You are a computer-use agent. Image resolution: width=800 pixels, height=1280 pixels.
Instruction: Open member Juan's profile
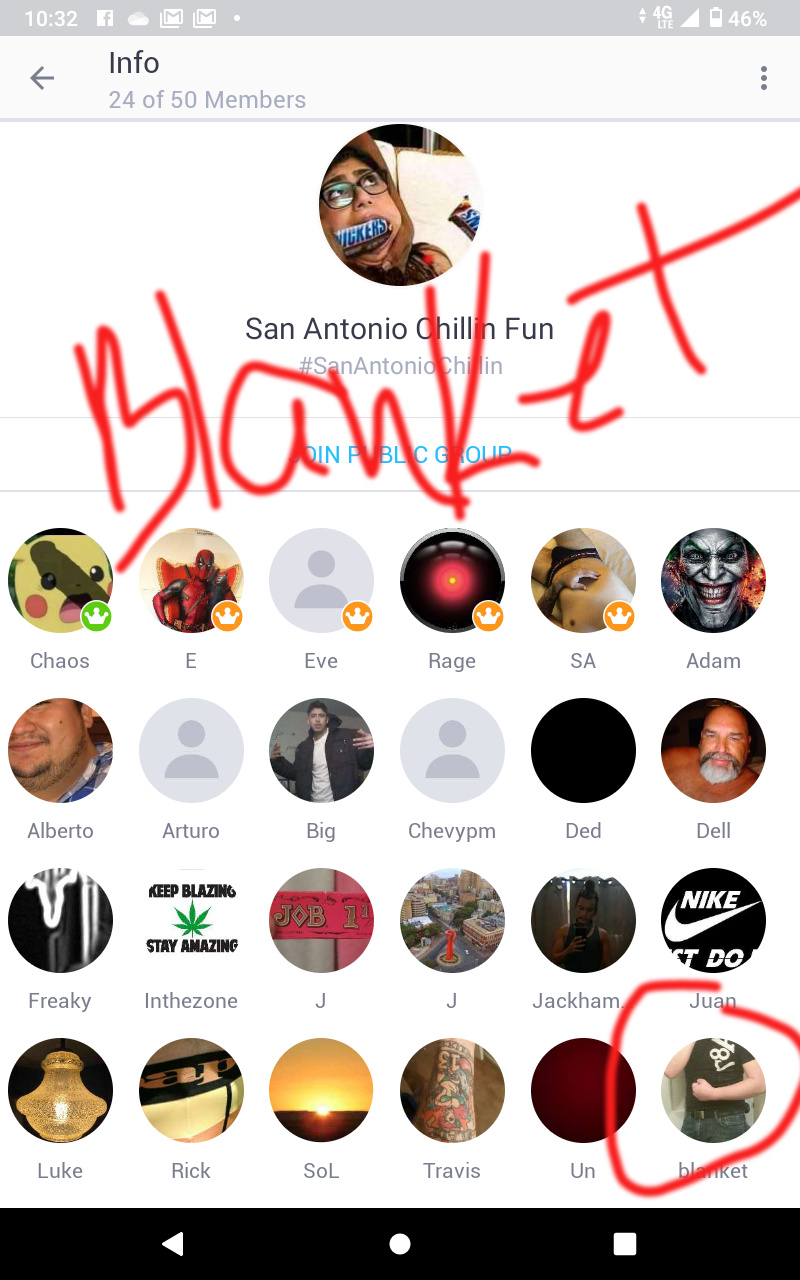point(713,921)
